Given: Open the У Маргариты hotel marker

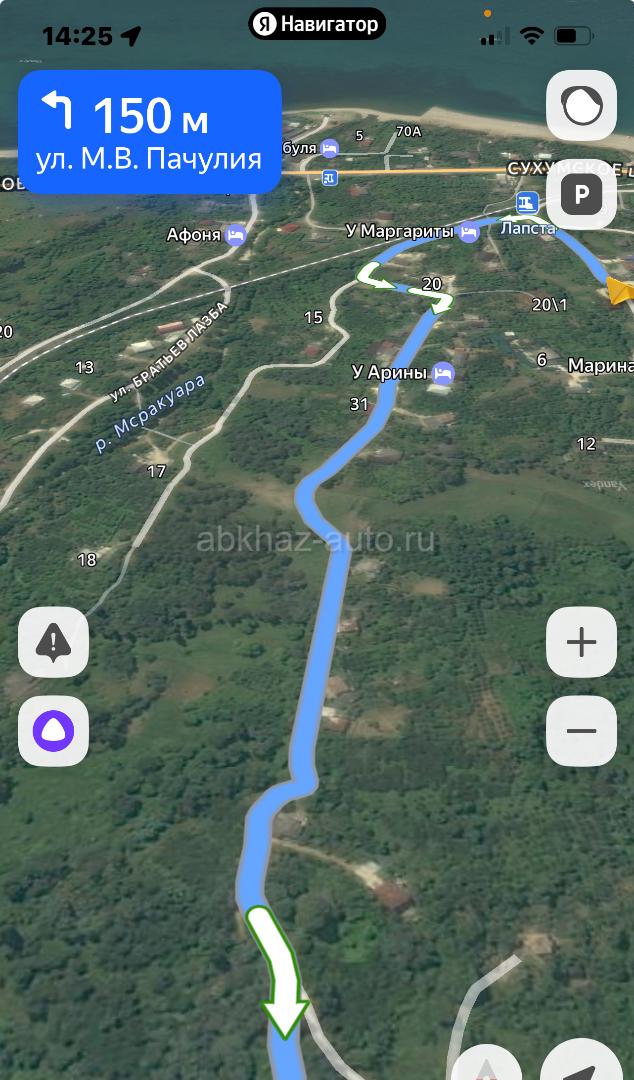Looking at the screenshot, I should point(469,231).
